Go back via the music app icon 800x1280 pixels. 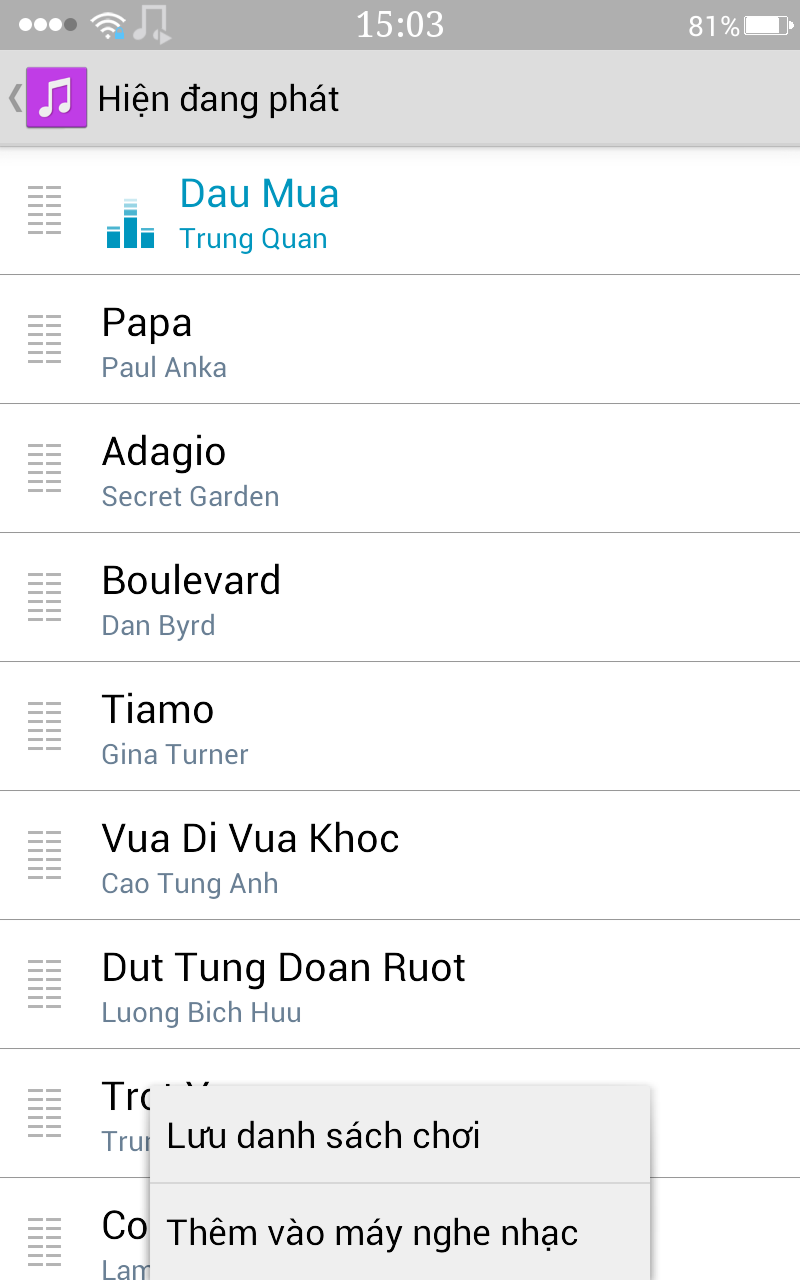[56, 98]
